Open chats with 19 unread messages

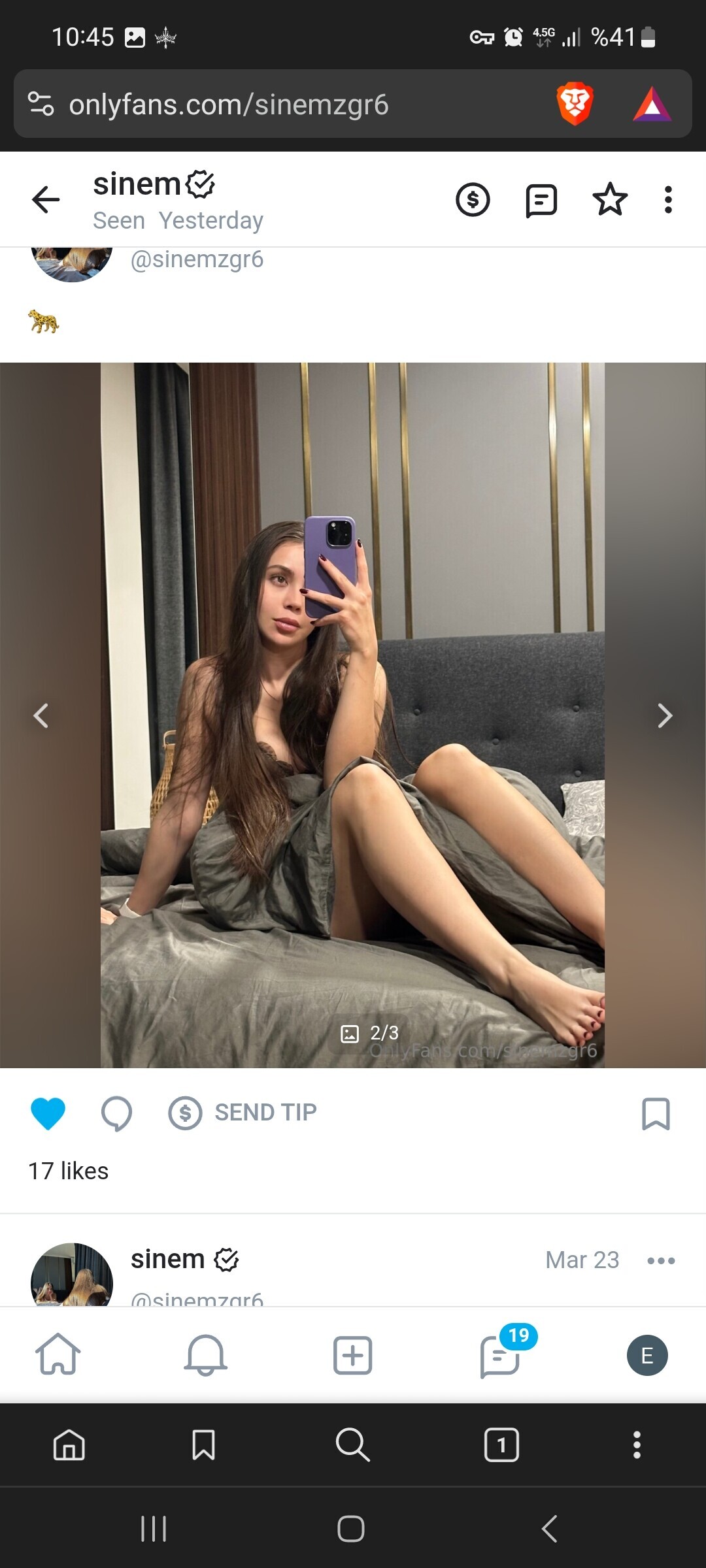tap(500, 1355)
